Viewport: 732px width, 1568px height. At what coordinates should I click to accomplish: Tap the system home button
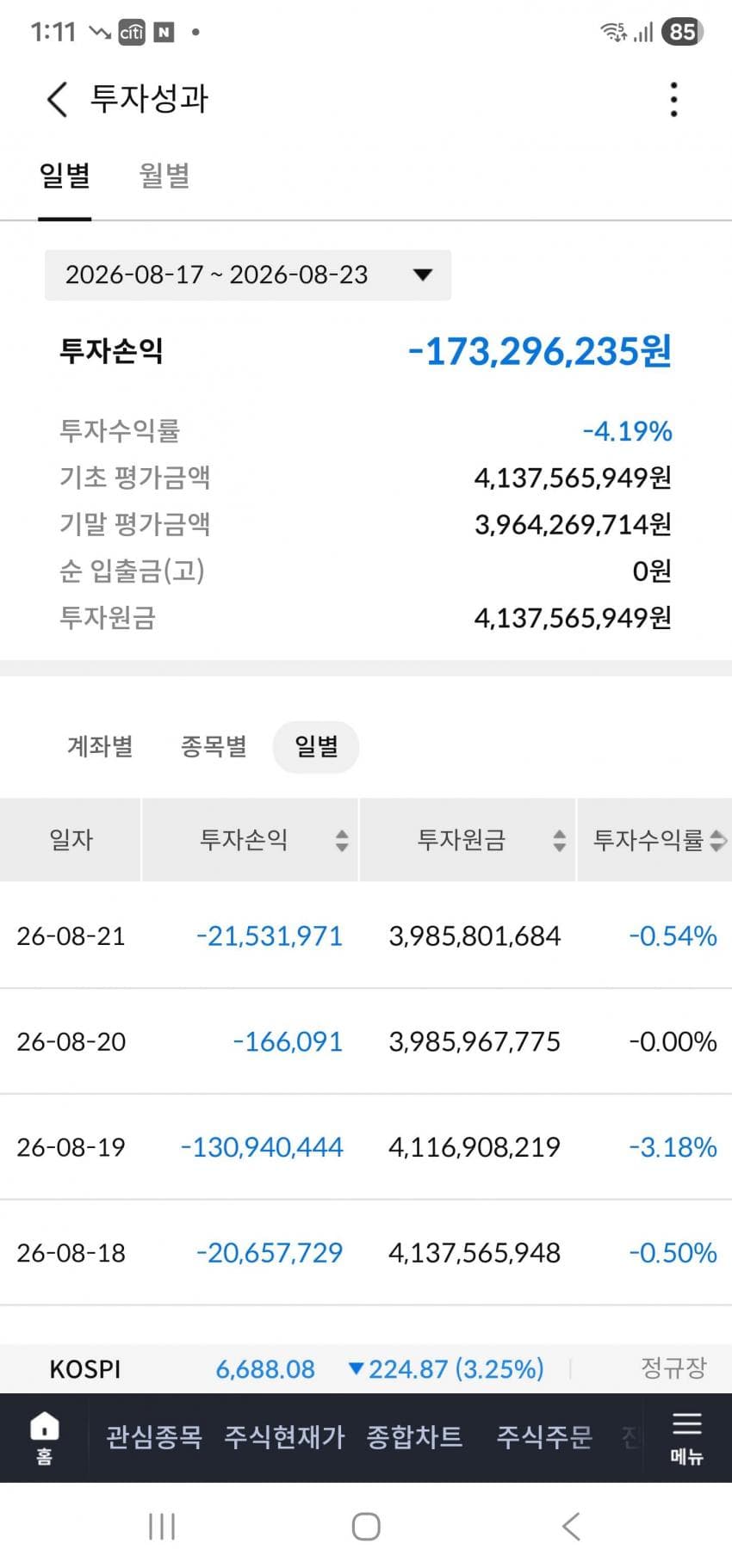366,1527
